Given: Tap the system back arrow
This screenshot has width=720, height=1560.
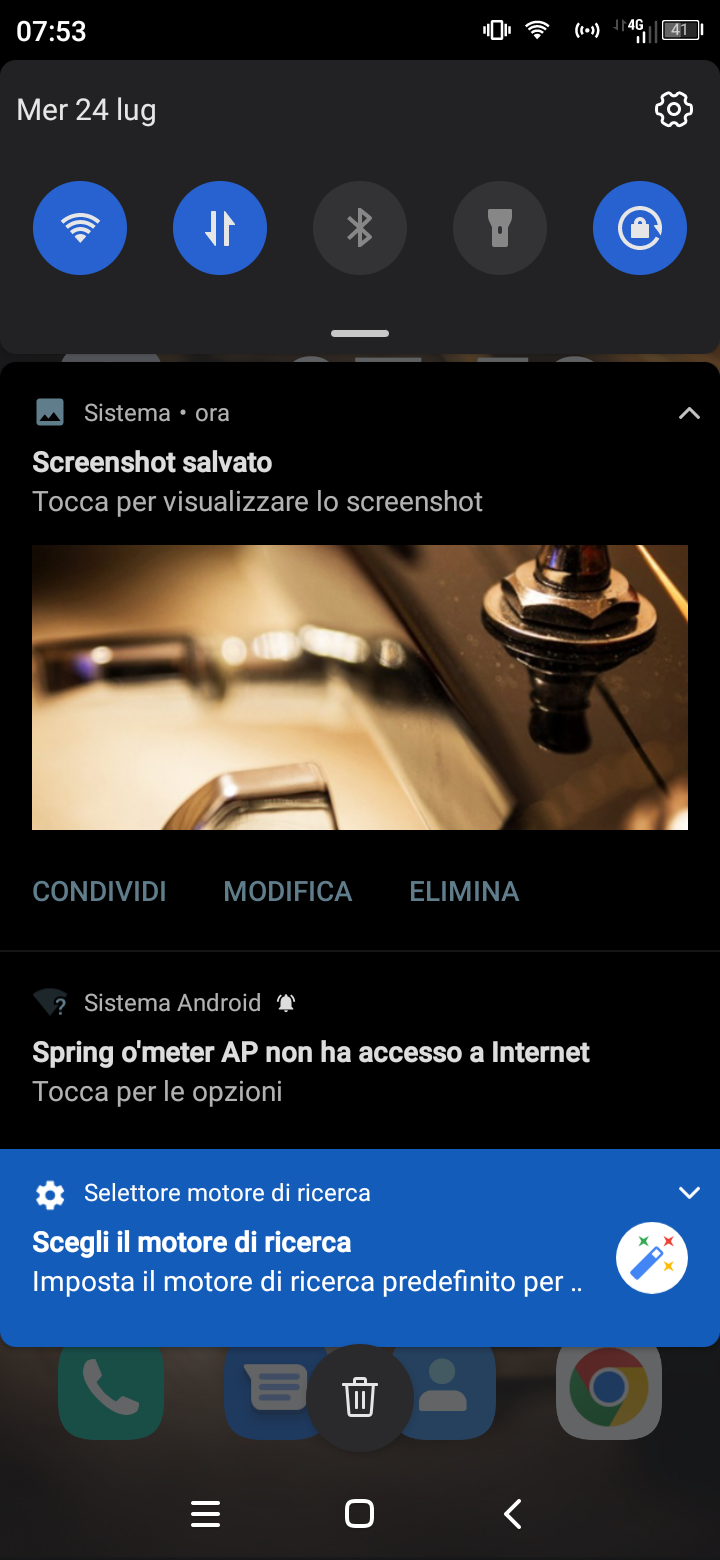Looking at the screenshot, I should click(x=513, y=1514).
